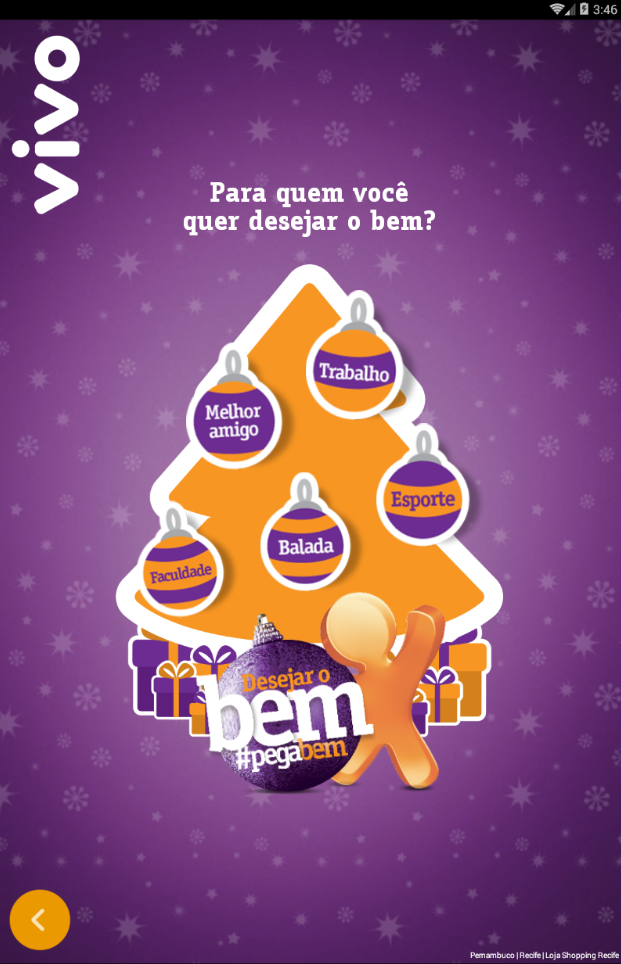The height and width of the screenshot is (964, 621).
Task: Choose the Melhor amigo ornament
Action: tap(233, 420)
